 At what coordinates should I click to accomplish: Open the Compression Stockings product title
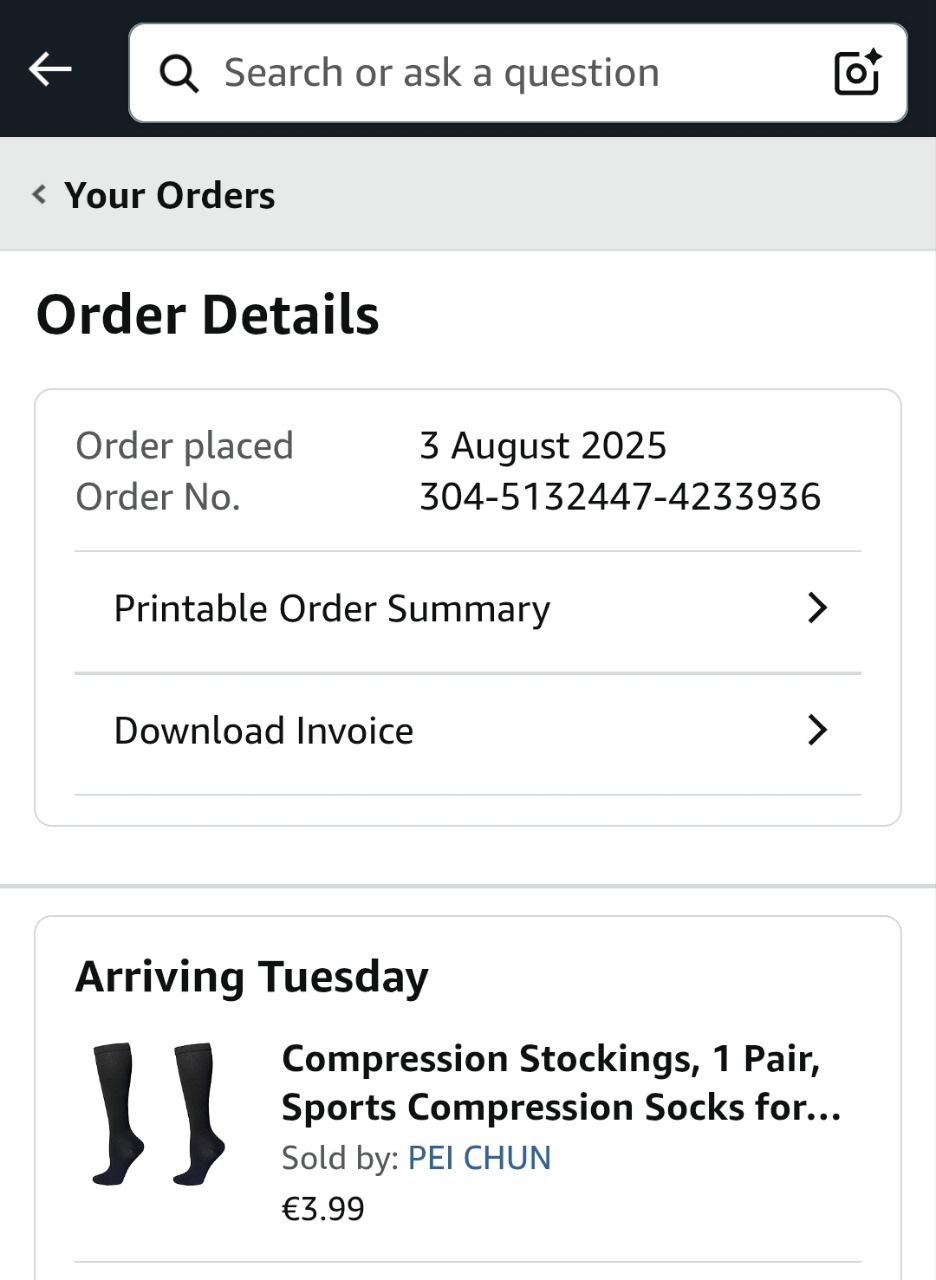[x=560, y=1083]
